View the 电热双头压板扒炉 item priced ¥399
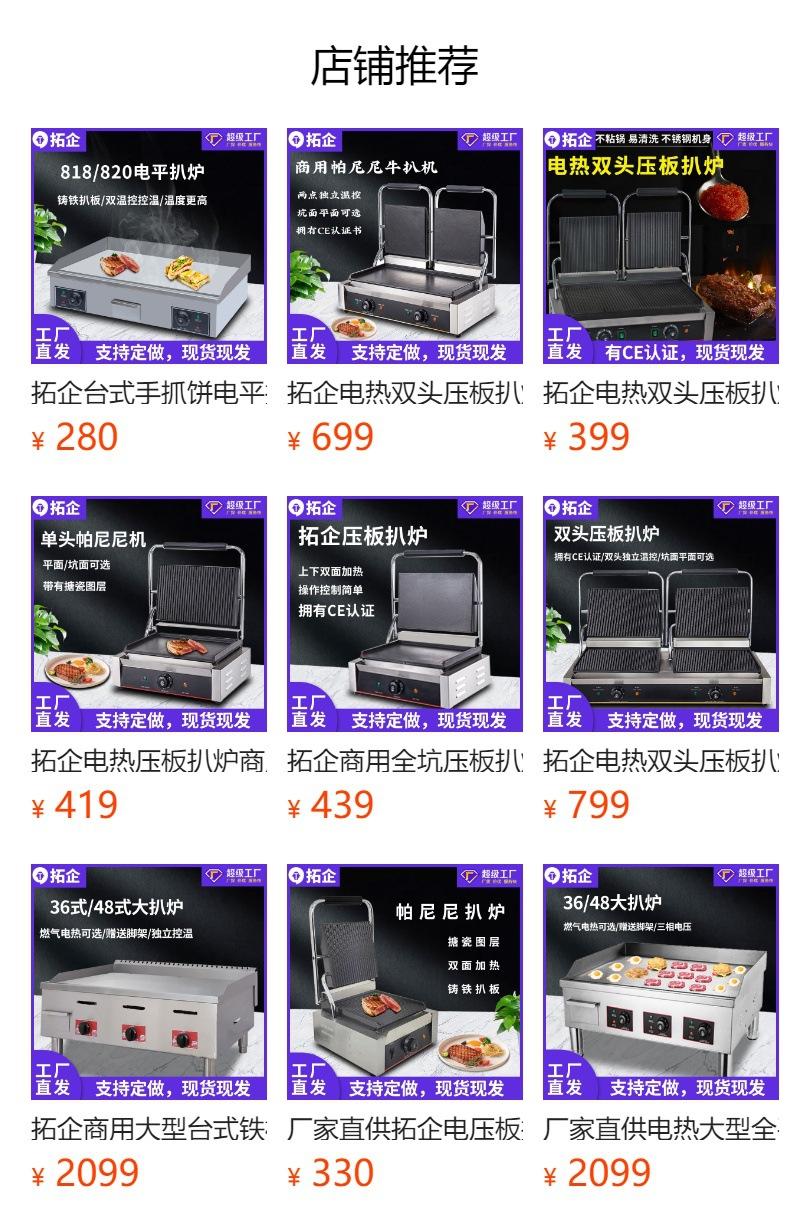Screen dimensions: 790x1232 (661, 292)
